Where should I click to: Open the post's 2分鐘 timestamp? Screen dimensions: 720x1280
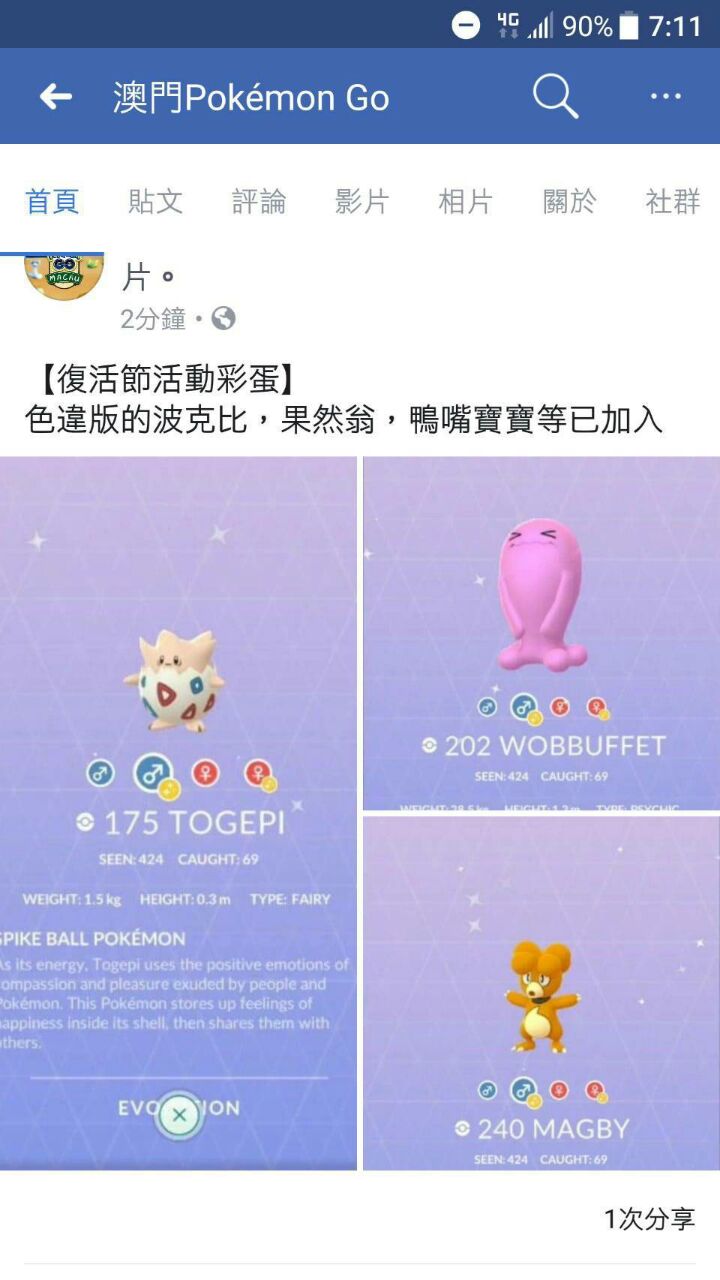(x=153, y=319)
